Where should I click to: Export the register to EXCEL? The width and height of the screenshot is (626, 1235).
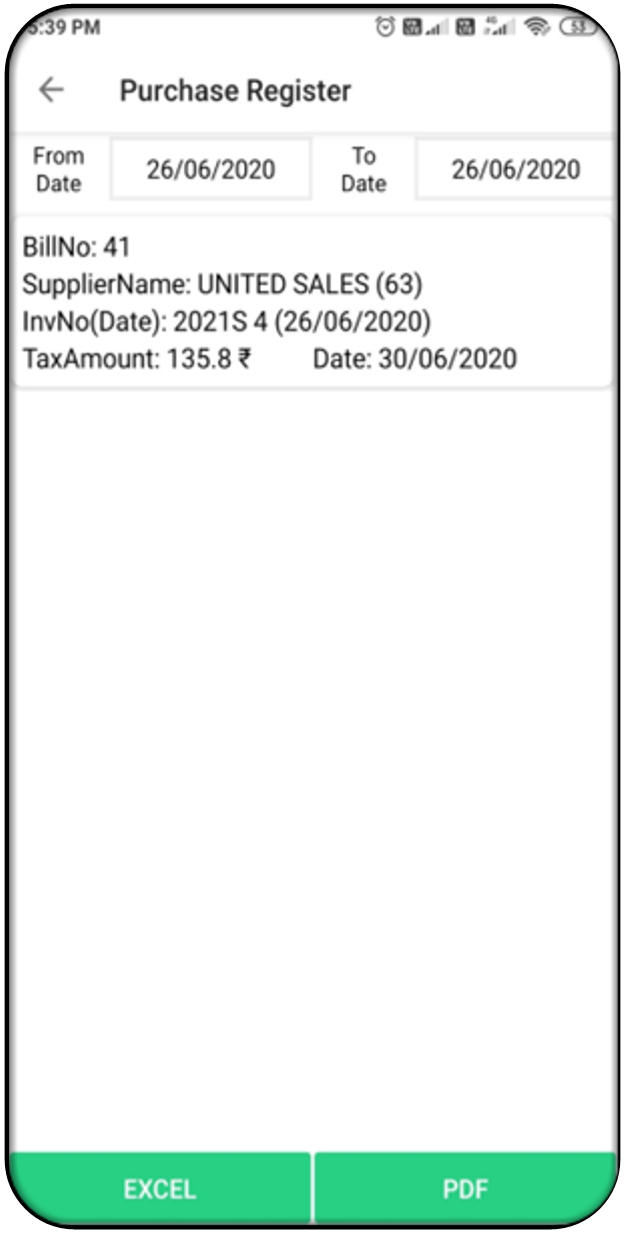coord(160,1188)
